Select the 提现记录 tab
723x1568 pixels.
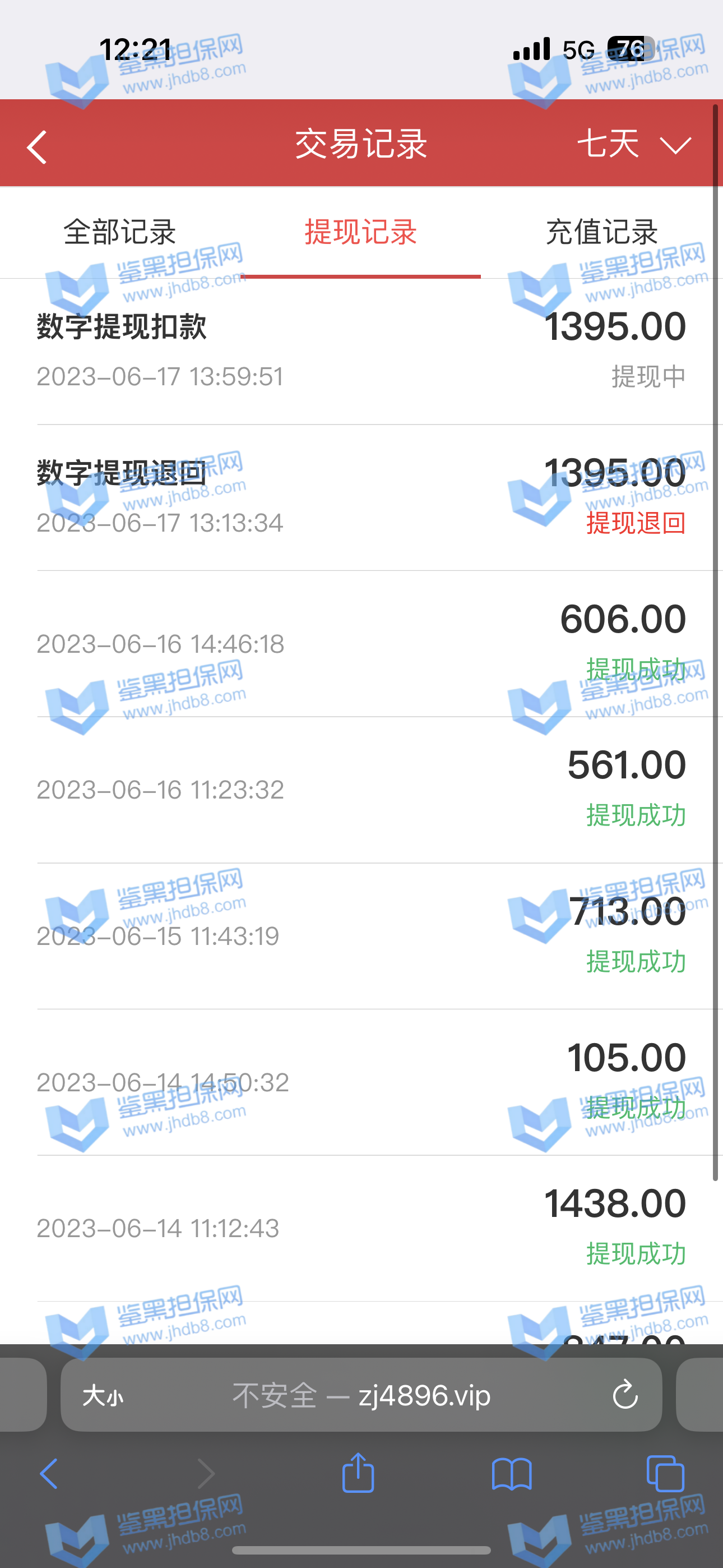pos(361,233)
